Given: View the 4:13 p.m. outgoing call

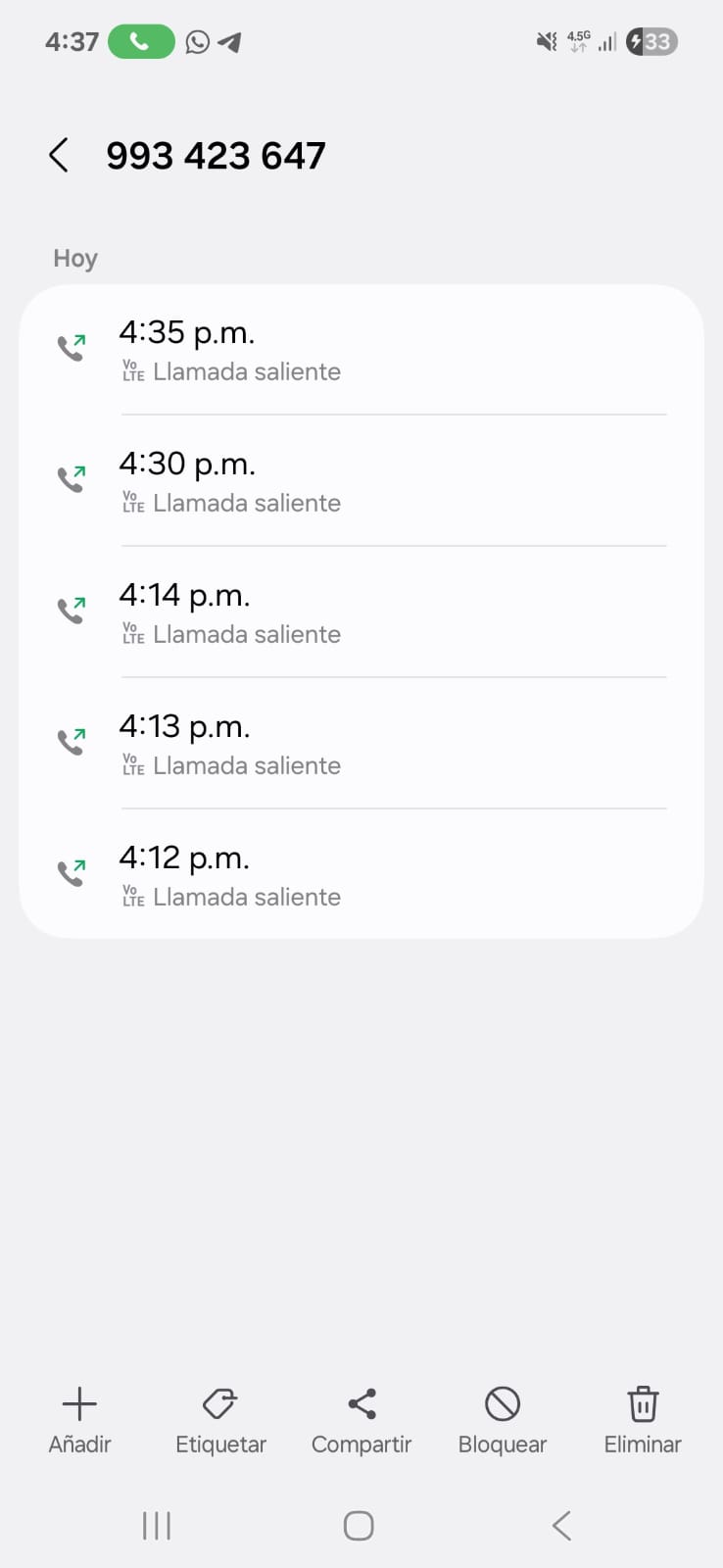Looking at the screenshot, I should [361, 744].
